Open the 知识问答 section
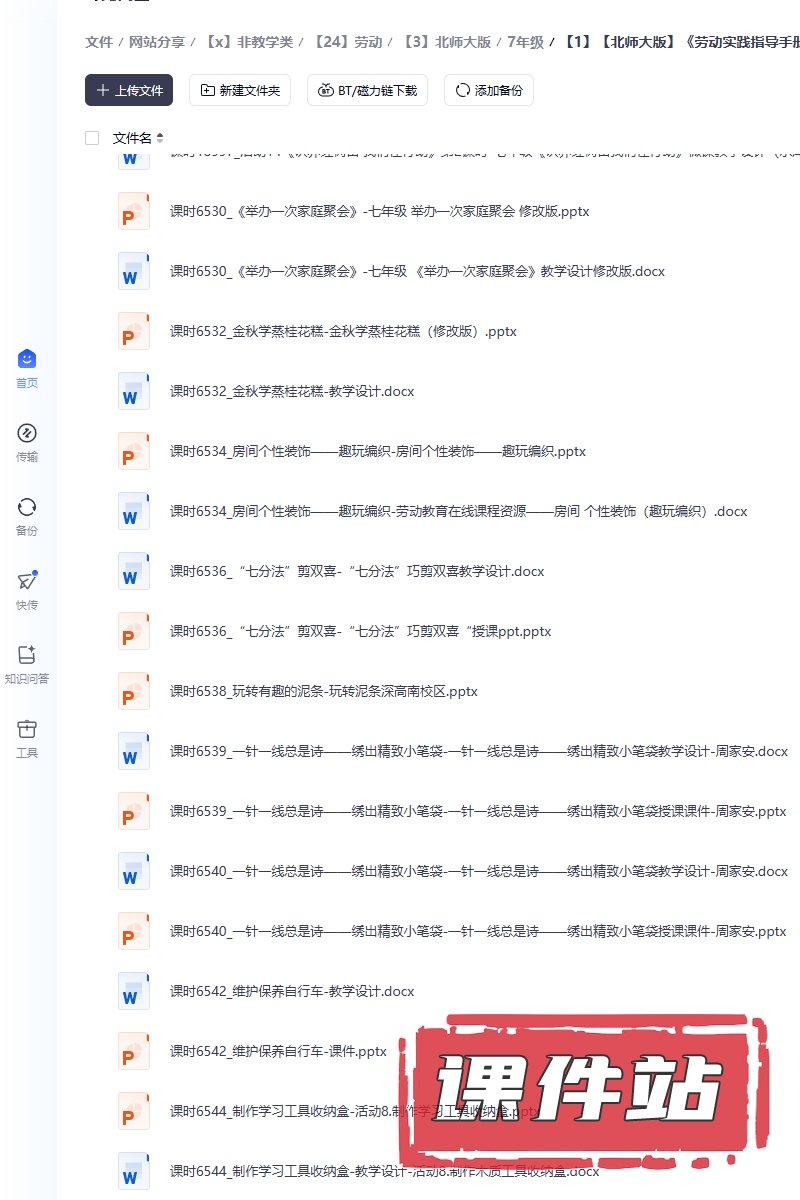 tap(27, 664)
